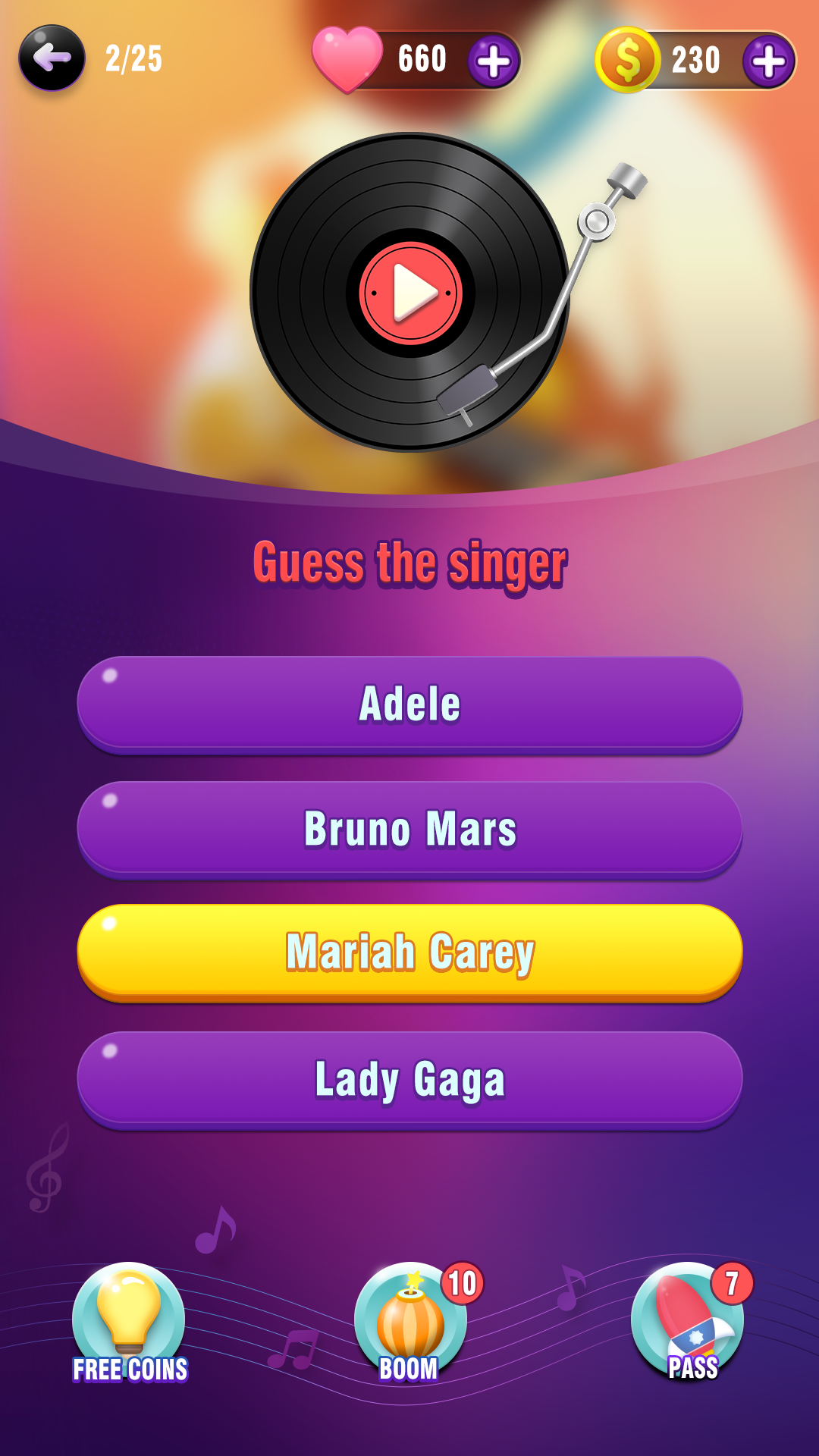Add more hearts with the plus button

(x=494, y=61)
